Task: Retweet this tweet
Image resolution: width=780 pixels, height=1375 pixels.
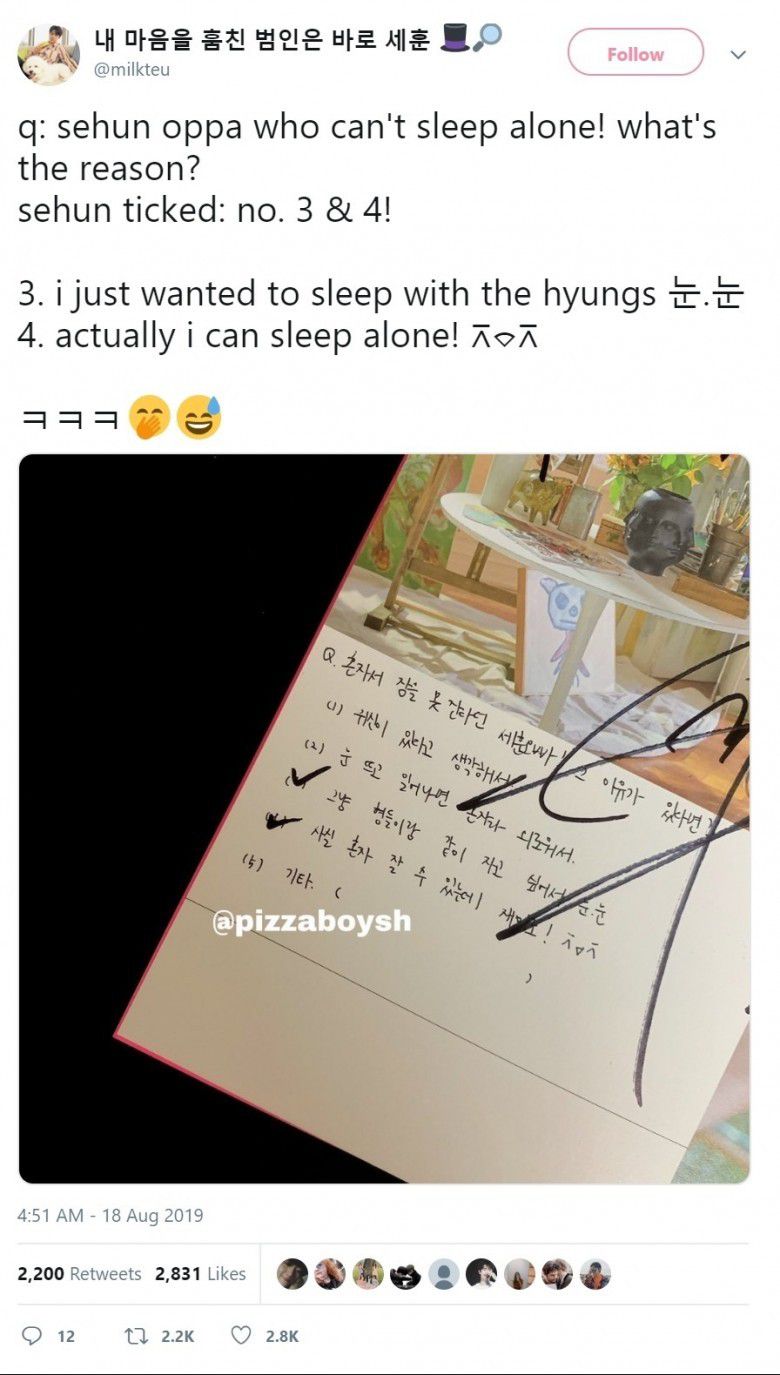Action: [135, 1336]
